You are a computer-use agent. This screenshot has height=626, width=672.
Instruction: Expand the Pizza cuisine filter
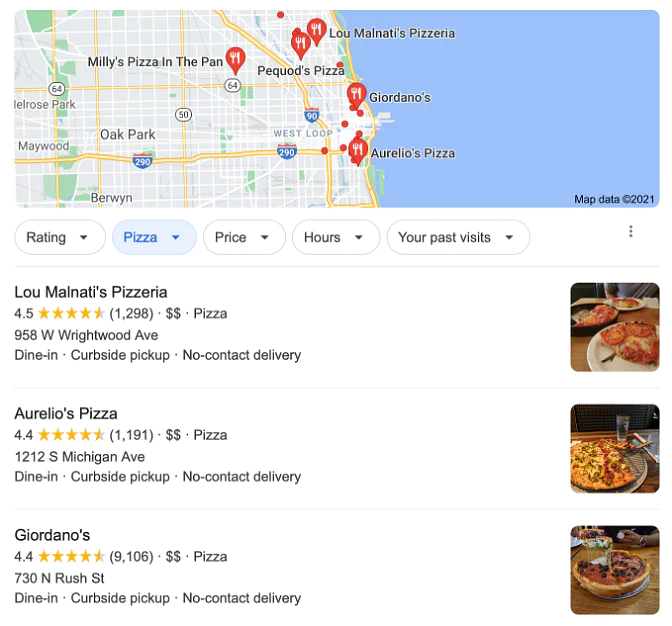tap(153, 237)
